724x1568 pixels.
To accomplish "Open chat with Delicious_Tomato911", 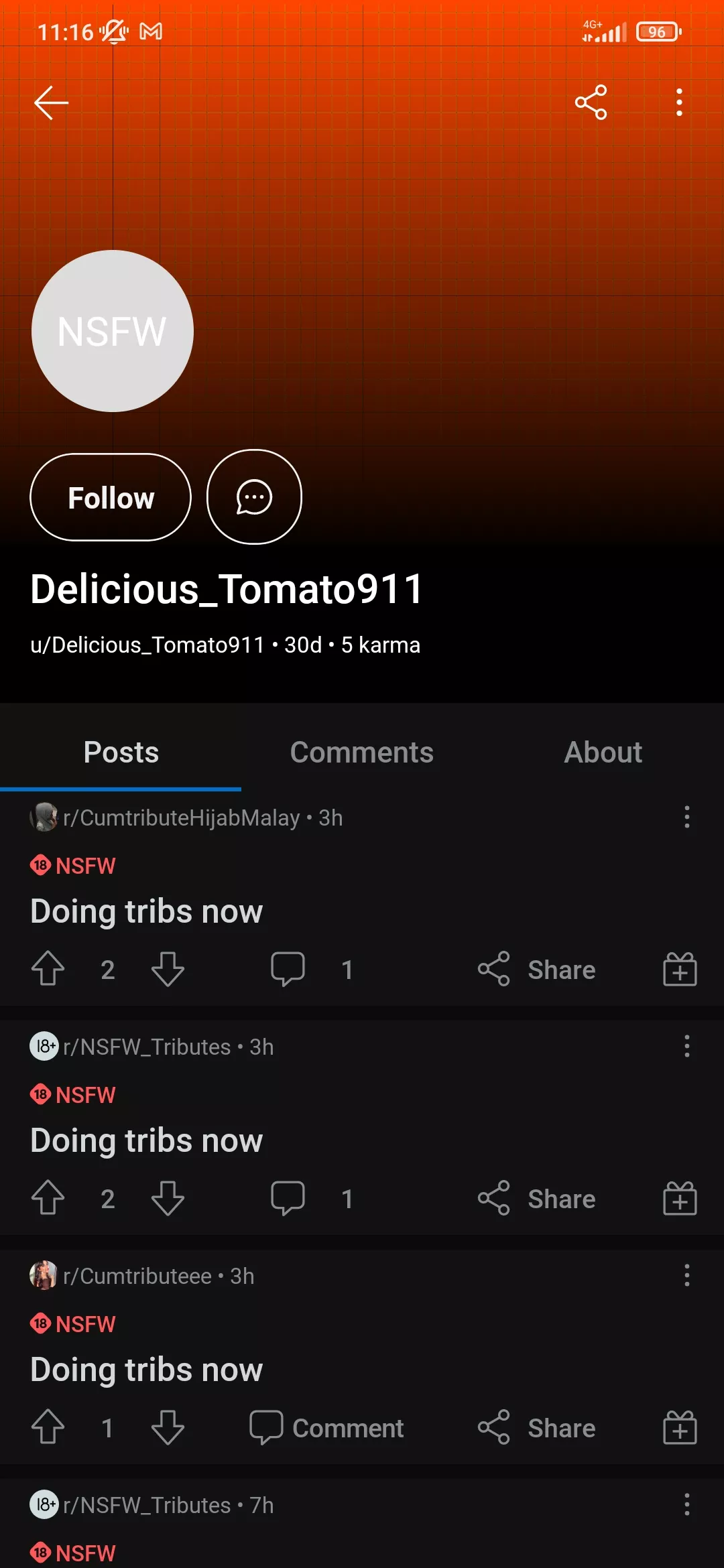I will (x=254, y=497).
